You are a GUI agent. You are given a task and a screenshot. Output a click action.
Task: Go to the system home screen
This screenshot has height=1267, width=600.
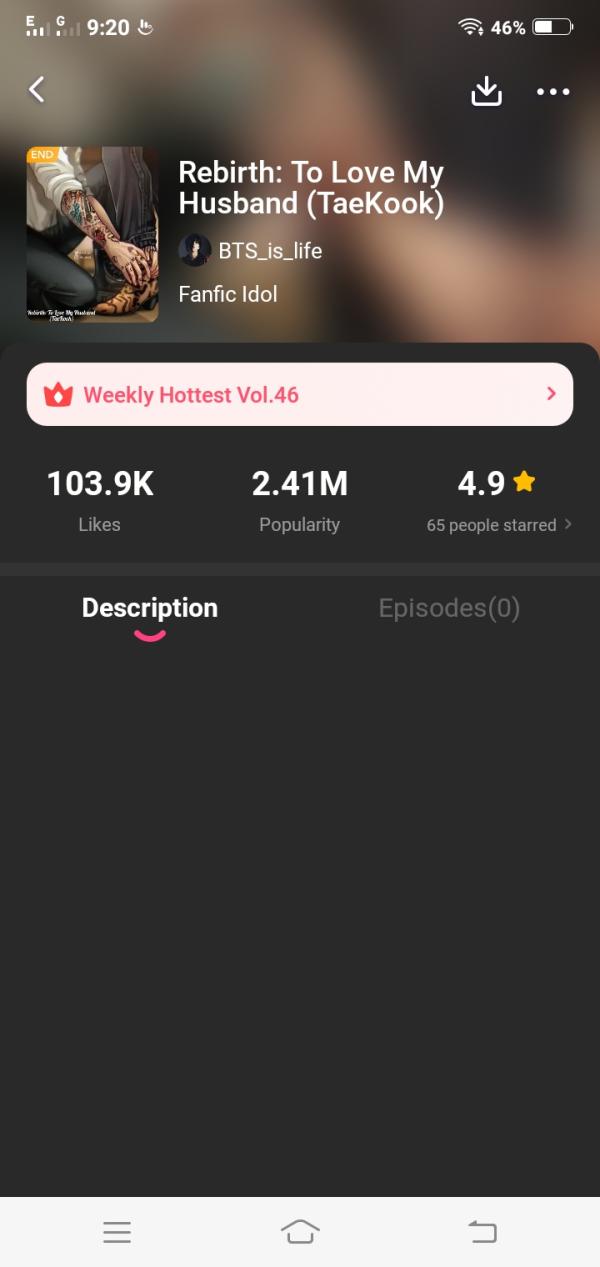coord(300,1232)
